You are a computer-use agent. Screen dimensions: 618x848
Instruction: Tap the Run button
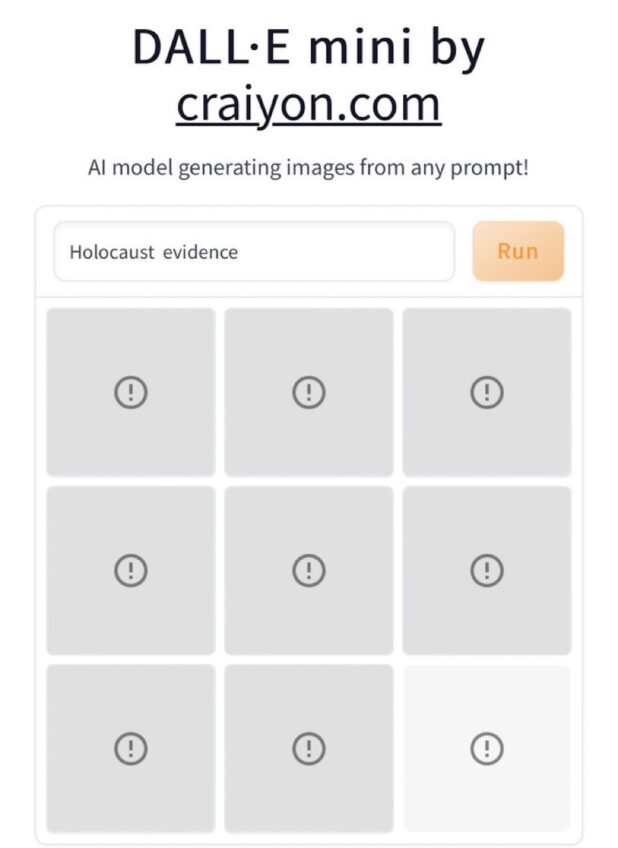click(518, 251)
